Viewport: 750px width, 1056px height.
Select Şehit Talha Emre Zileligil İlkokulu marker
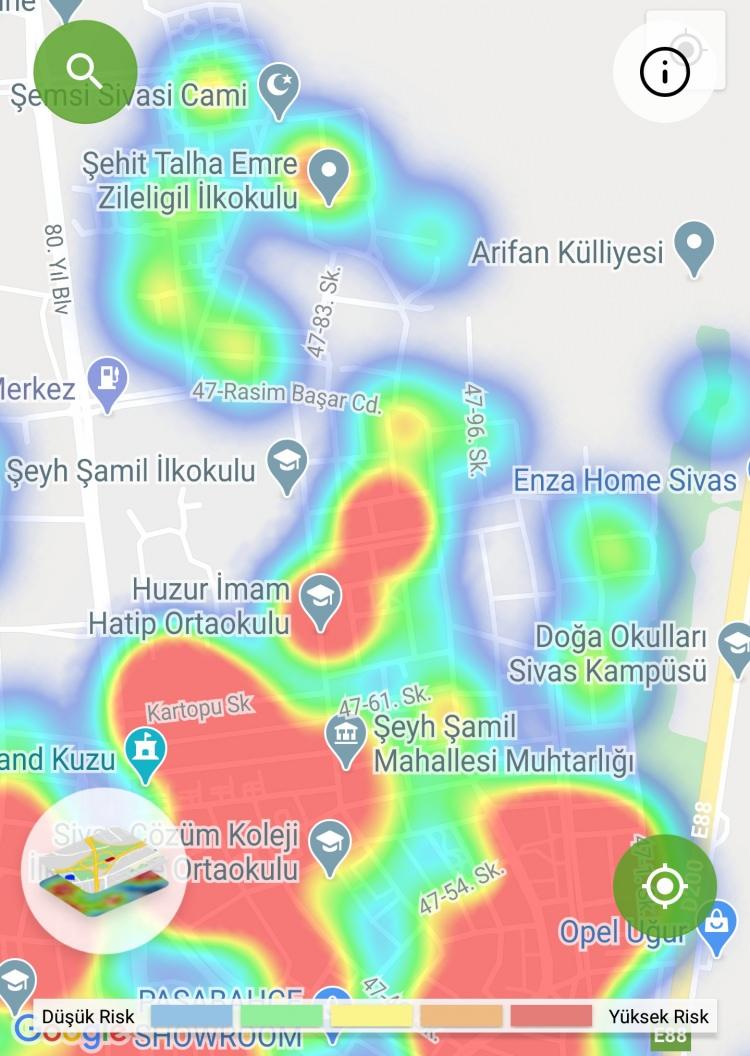coord(328,174)
